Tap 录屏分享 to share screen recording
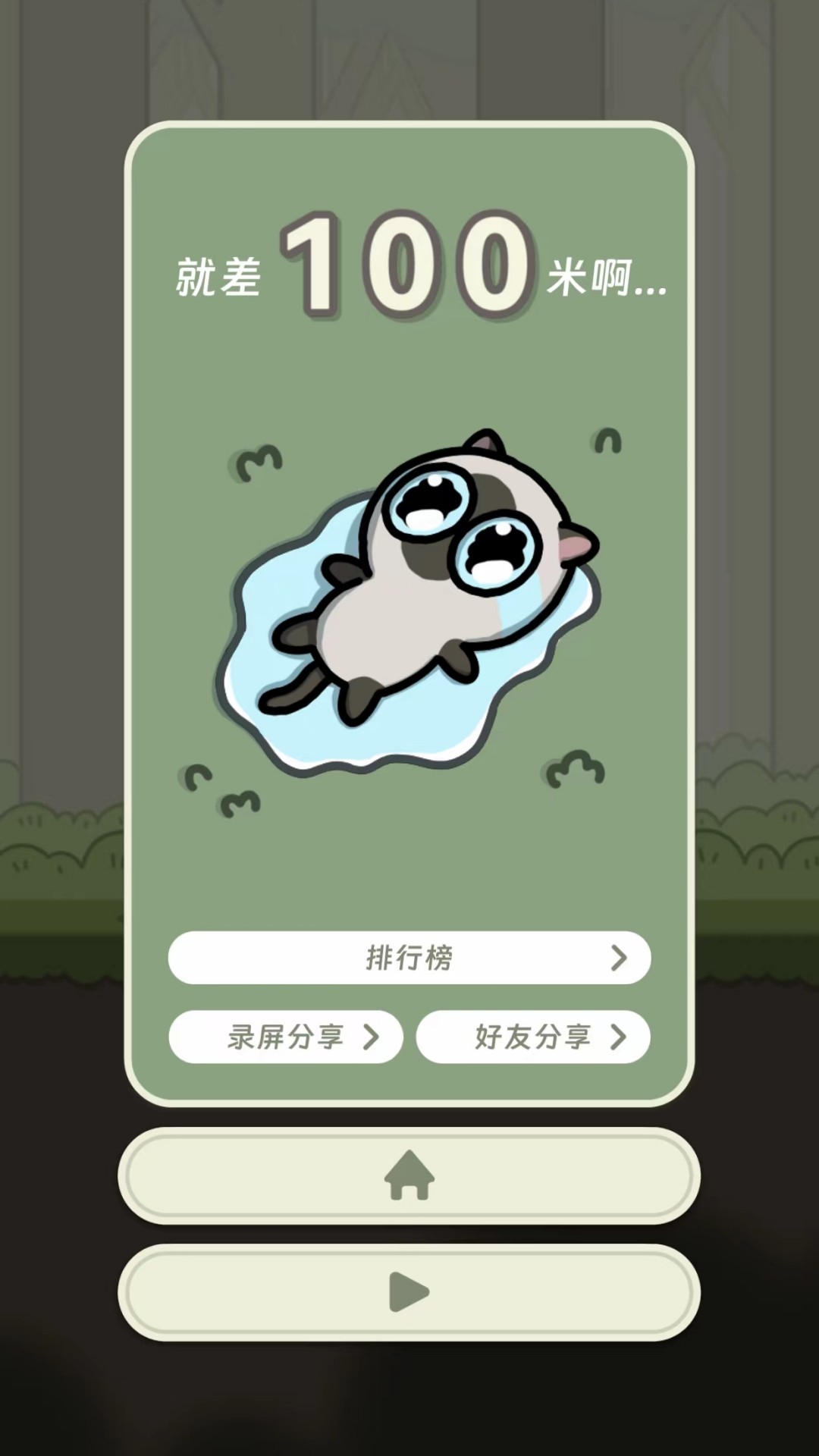 tap(286, 1037)
